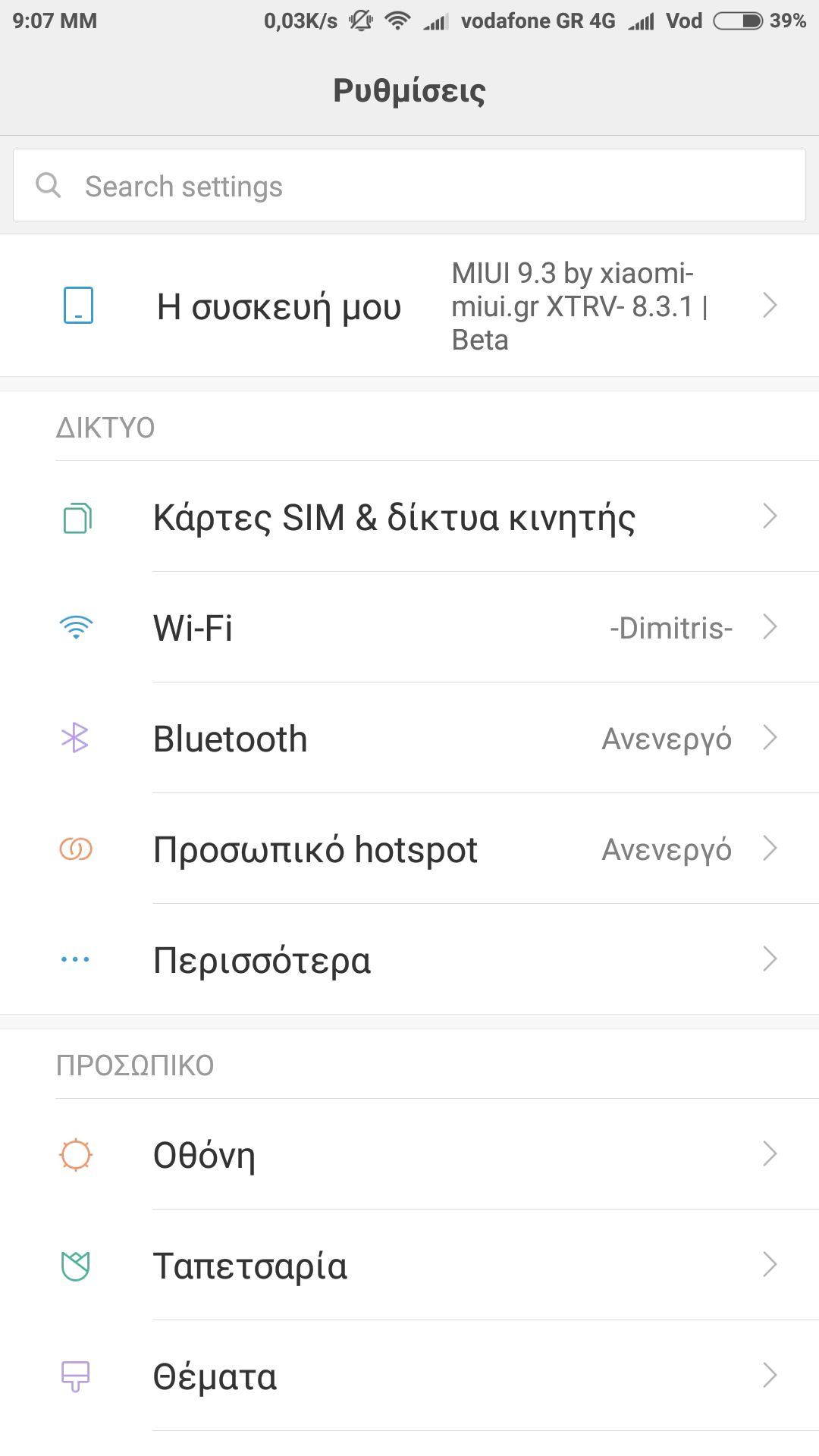This screenshot has height=1456, width=819.
Task: Open Προσωπικό hotspot settings
Action: click(409, 849)
